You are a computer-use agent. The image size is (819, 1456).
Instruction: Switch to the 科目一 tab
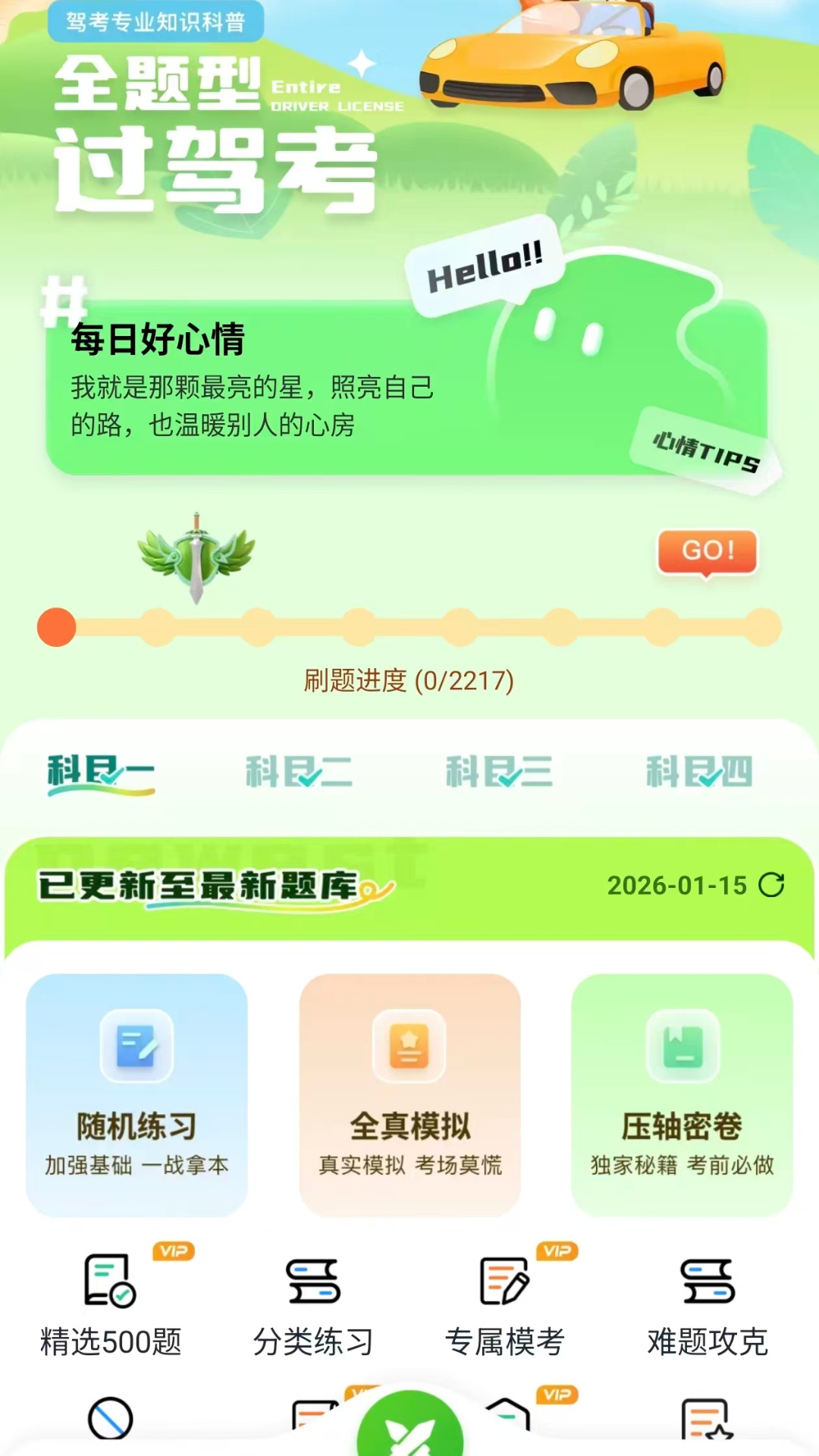tap(101, 773)
